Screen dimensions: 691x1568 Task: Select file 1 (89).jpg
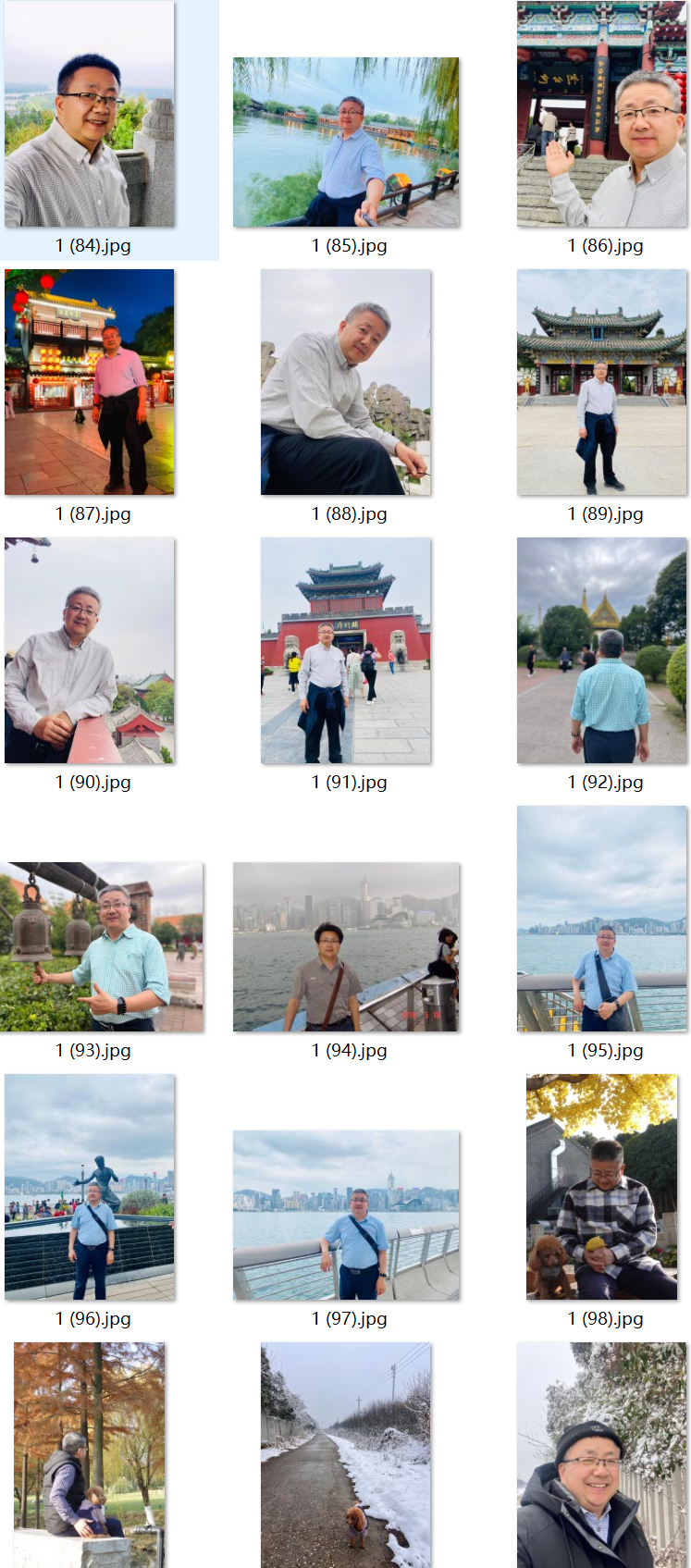pos(601,382)
